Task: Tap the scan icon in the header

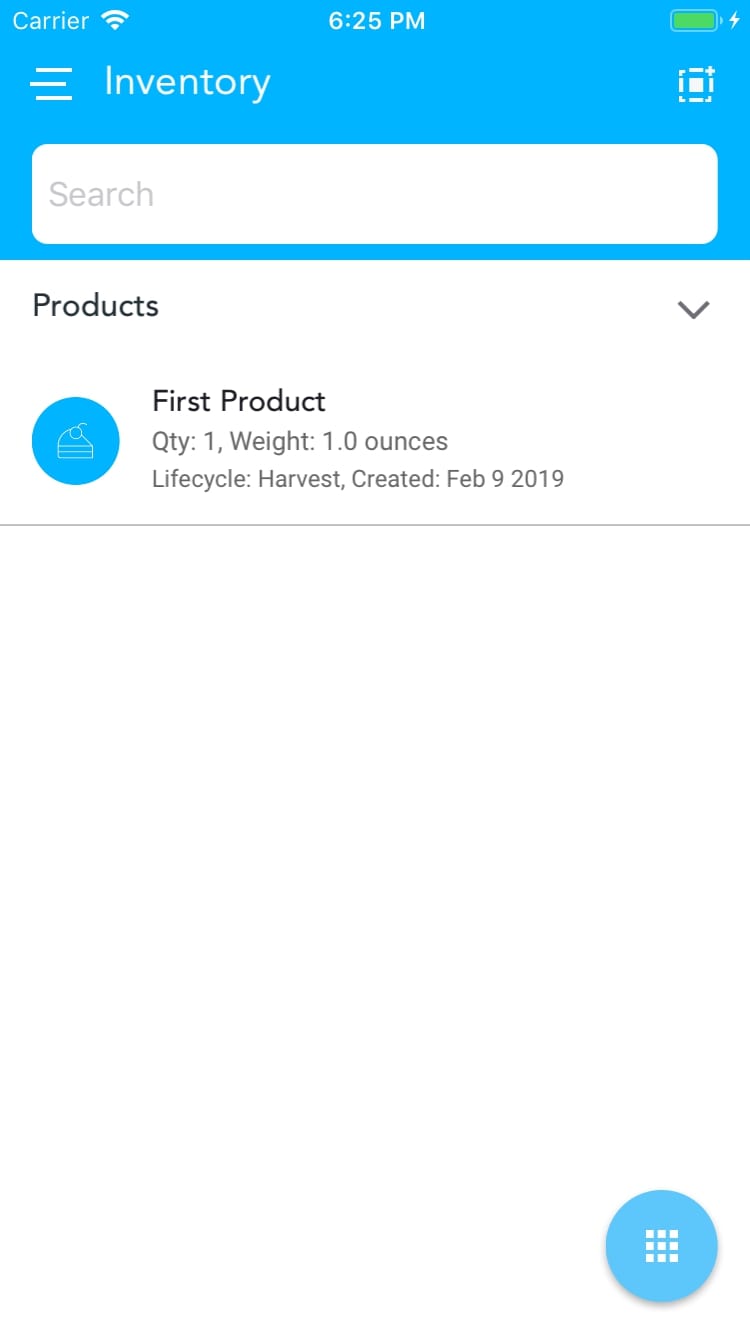Action: (x=696, y=84)
